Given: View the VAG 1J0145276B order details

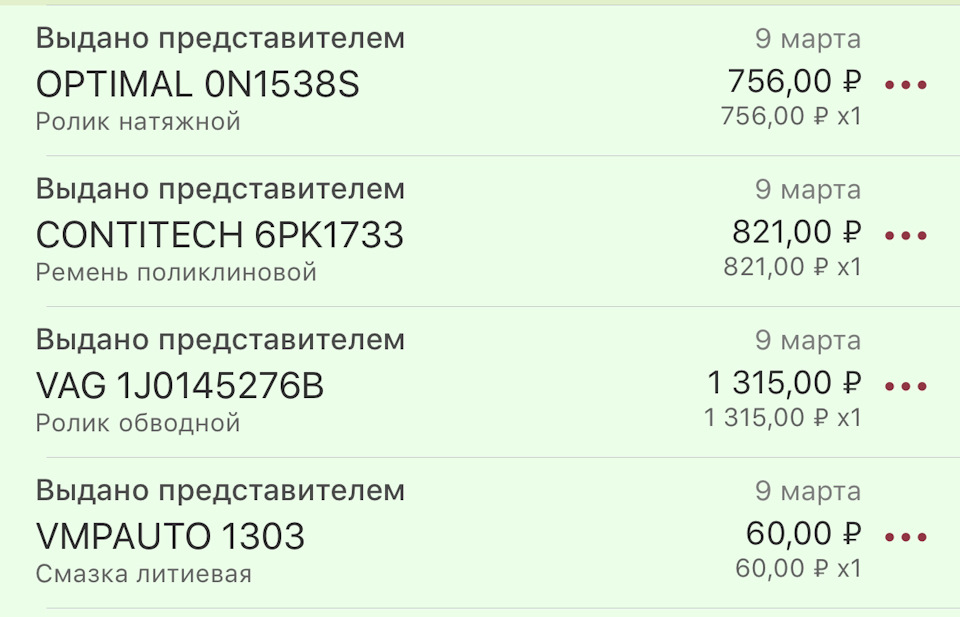Looking at the screenshot, I should 180,387.
